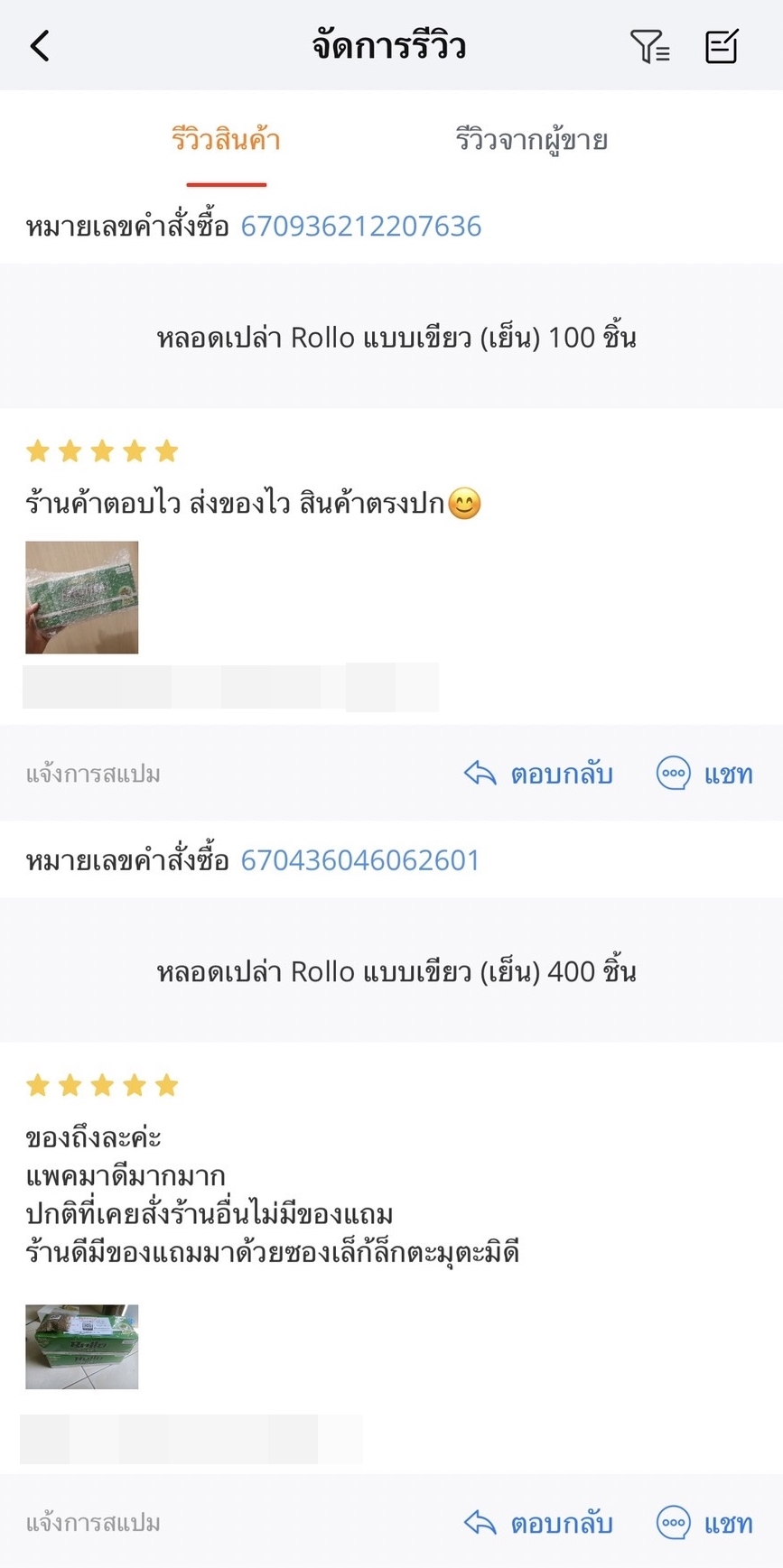Image resolution: width=783 pixels, height=1568 pixels.
Task: View review photo of Rollo 400 ชิ้น
Action: (82, 1346)
